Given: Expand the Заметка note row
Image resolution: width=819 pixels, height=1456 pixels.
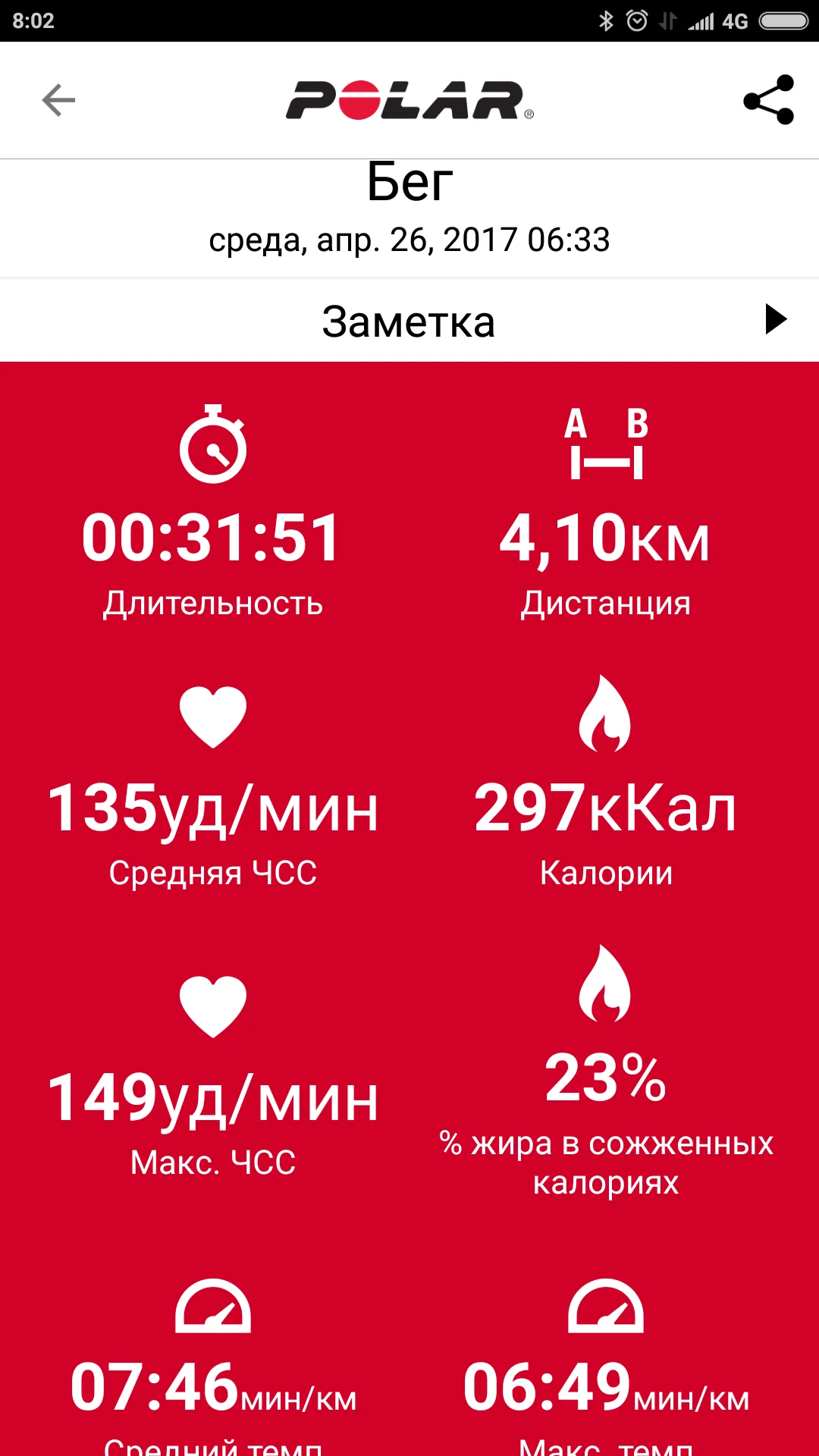Looking at the screenshot, I should point(775,320).
